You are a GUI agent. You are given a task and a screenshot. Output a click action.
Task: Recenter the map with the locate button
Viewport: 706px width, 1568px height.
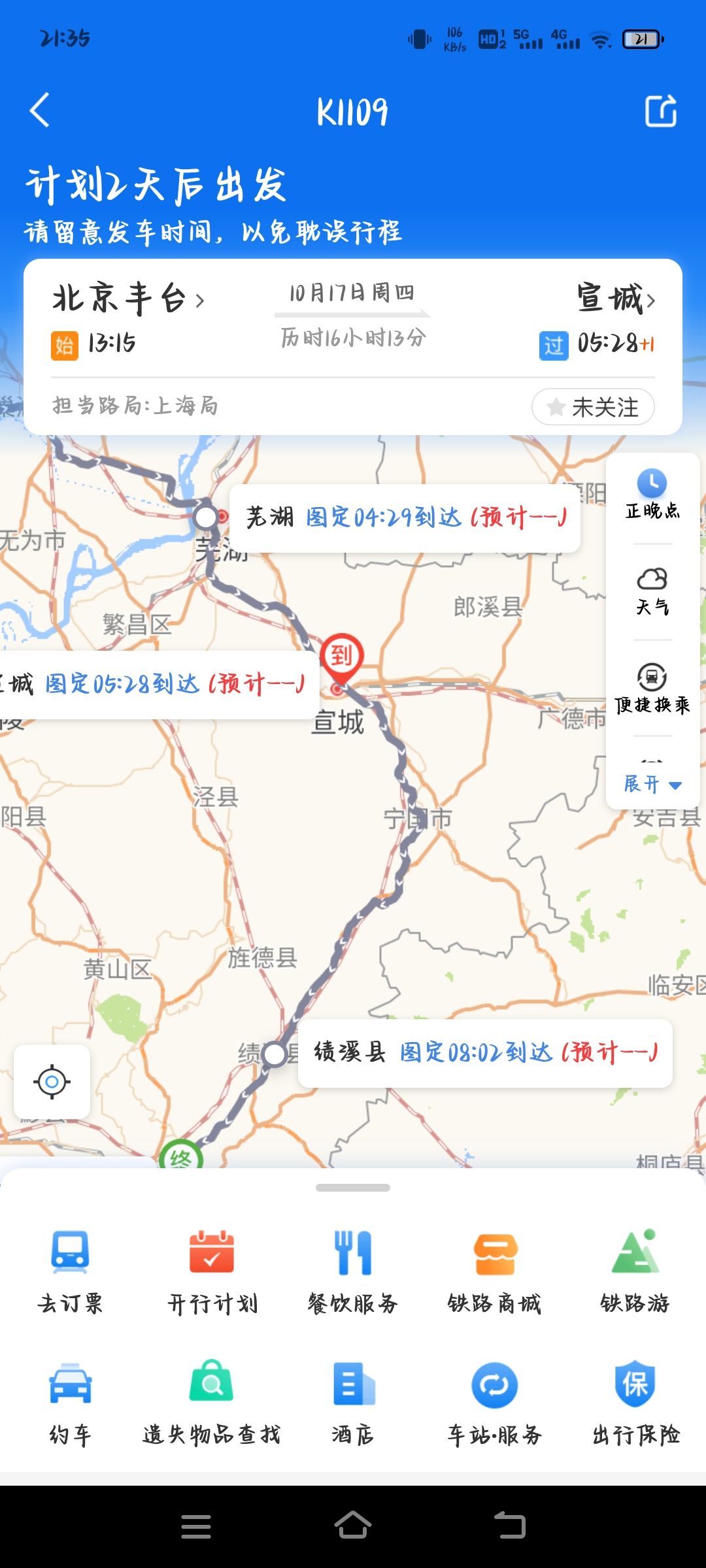point(52,1082)
